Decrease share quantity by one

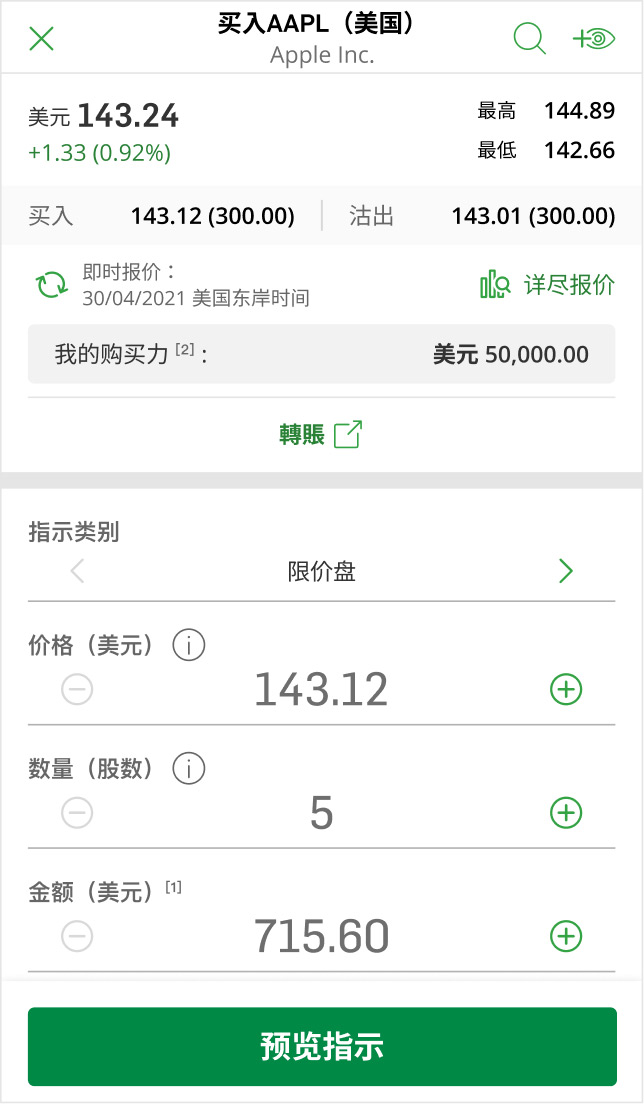point(77,813)
